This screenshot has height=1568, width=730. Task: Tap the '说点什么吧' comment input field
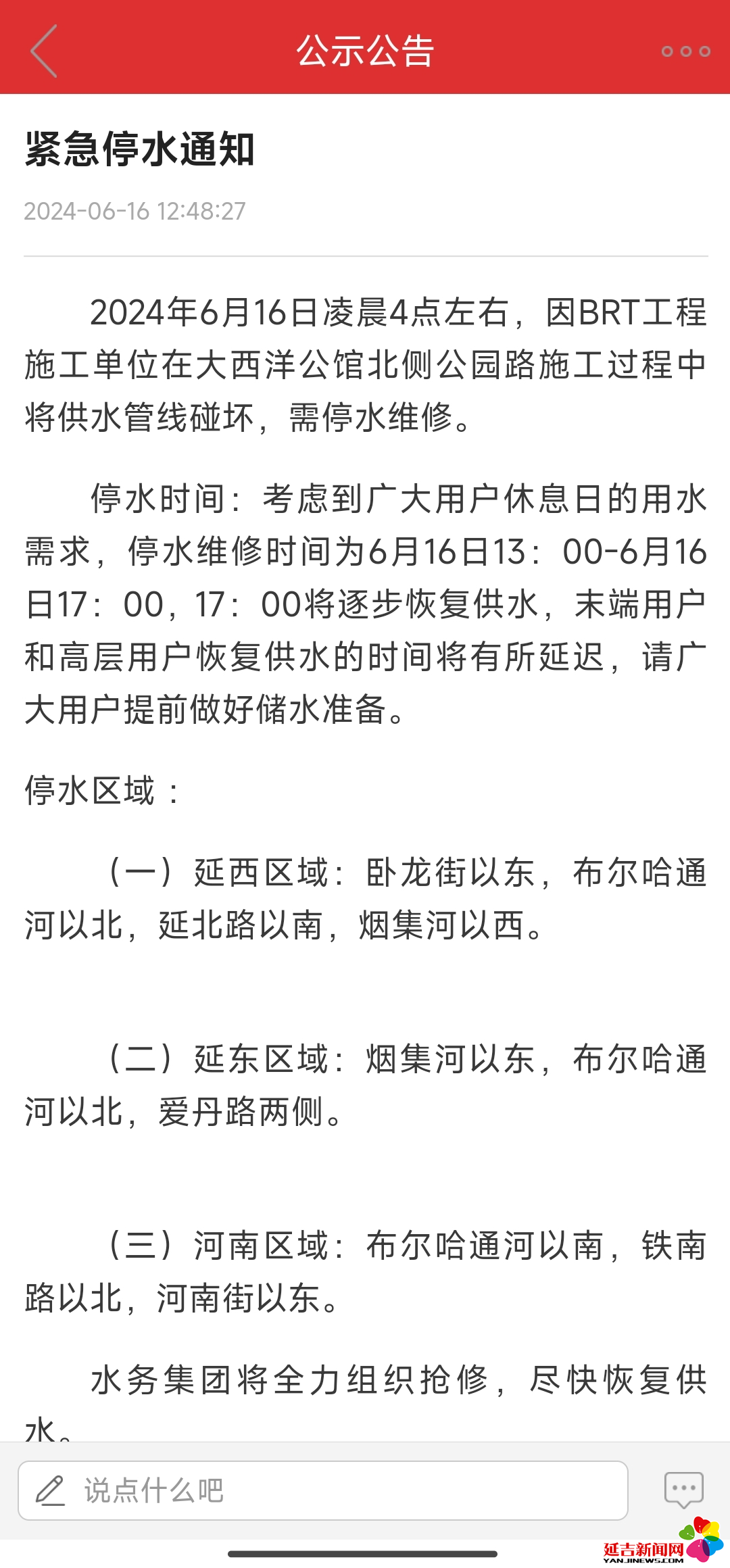[323, 1490]
